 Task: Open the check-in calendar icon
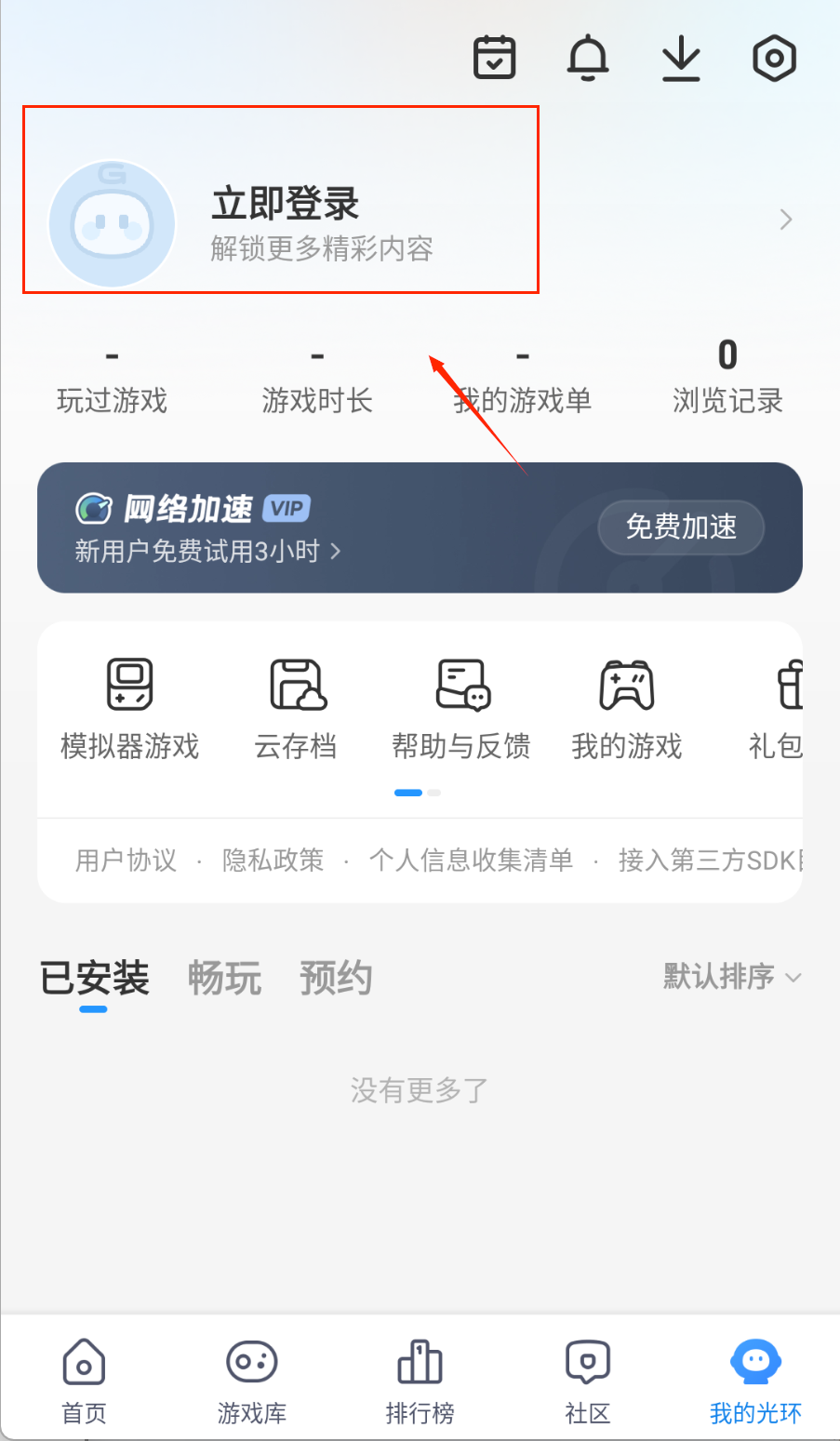coord(494,58)
